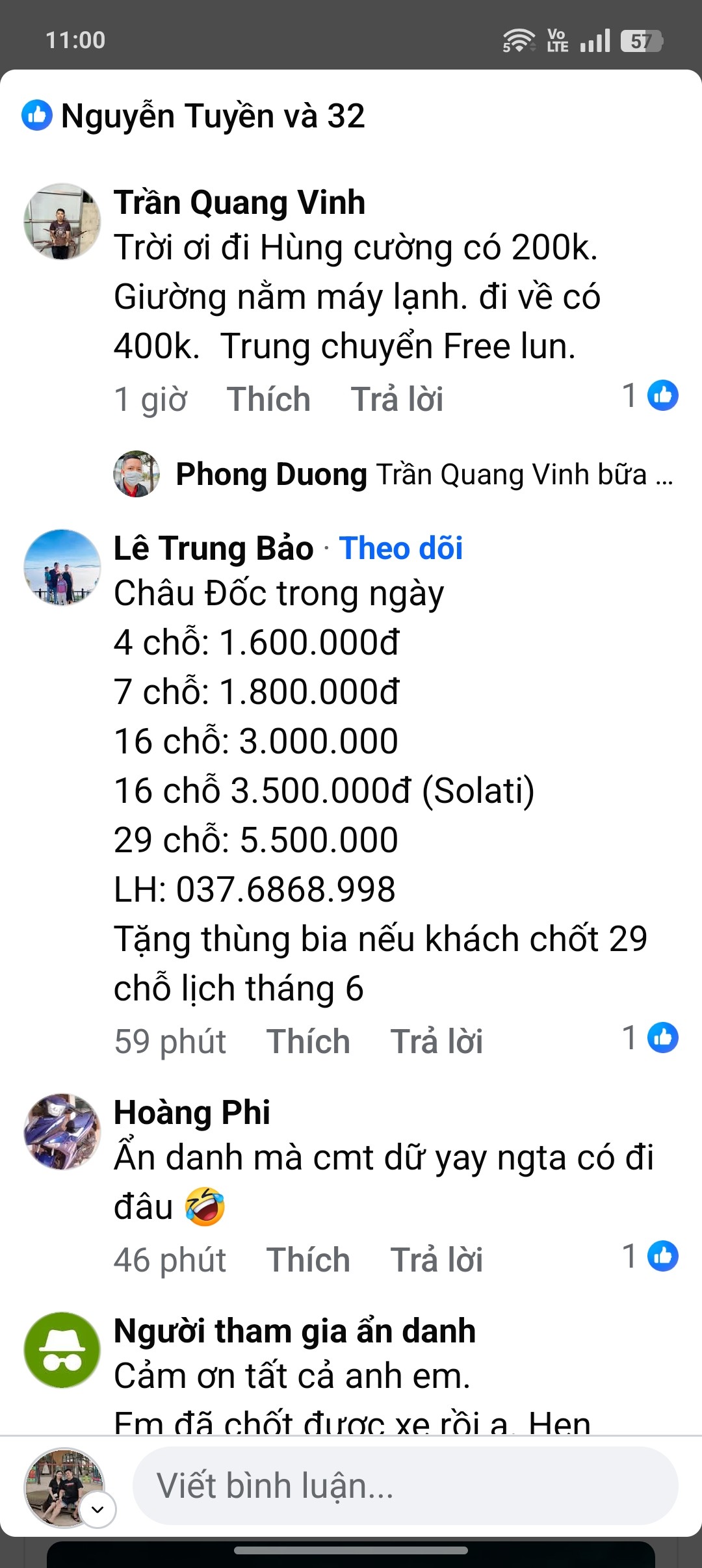Reply to Trần Quang Vinh's comment
This screenshot has height=1568, width=702.
pos(397,399)
